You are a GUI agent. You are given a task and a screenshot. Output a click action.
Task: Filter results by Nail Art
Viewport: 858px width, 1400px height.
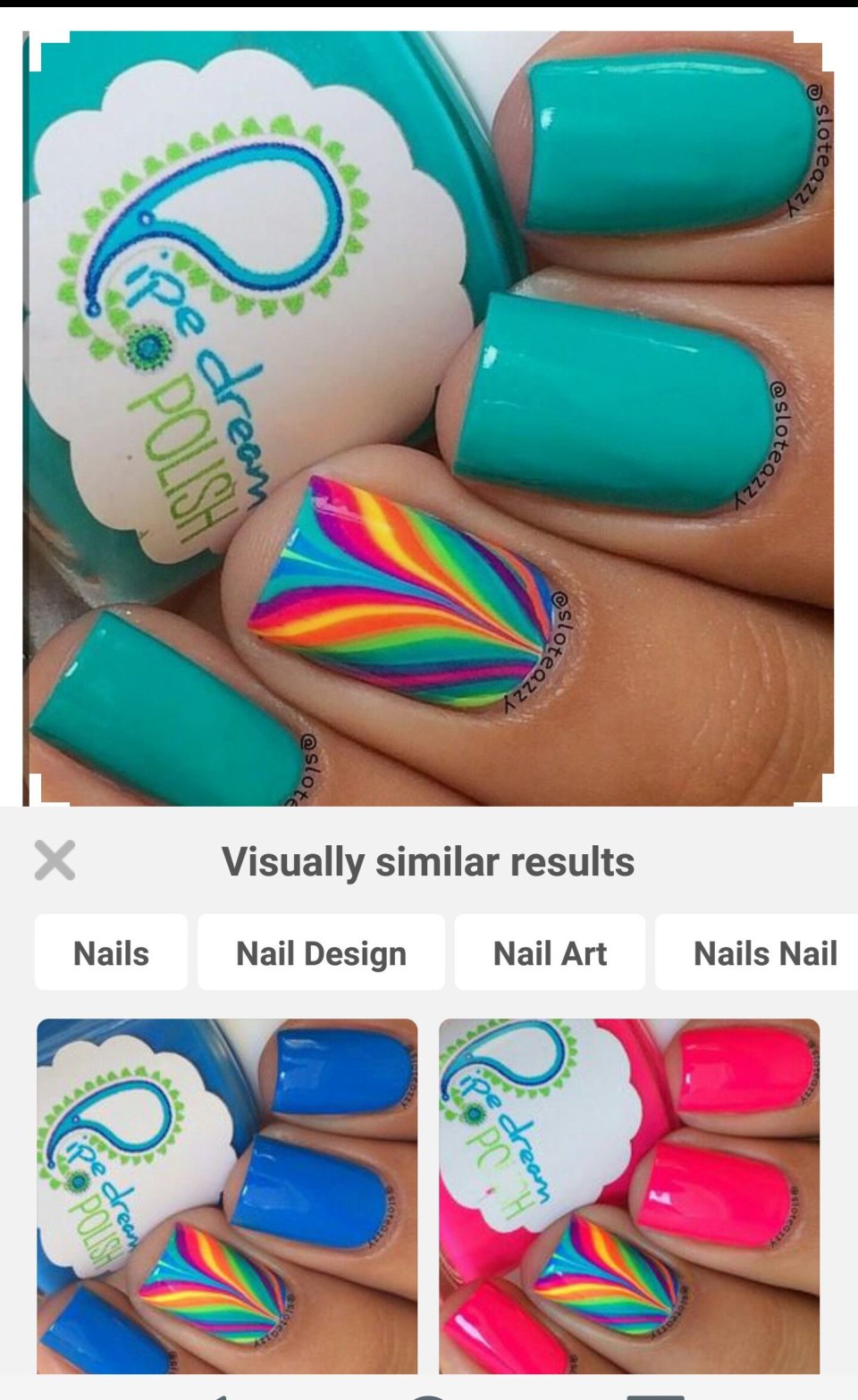coord(550,952)
